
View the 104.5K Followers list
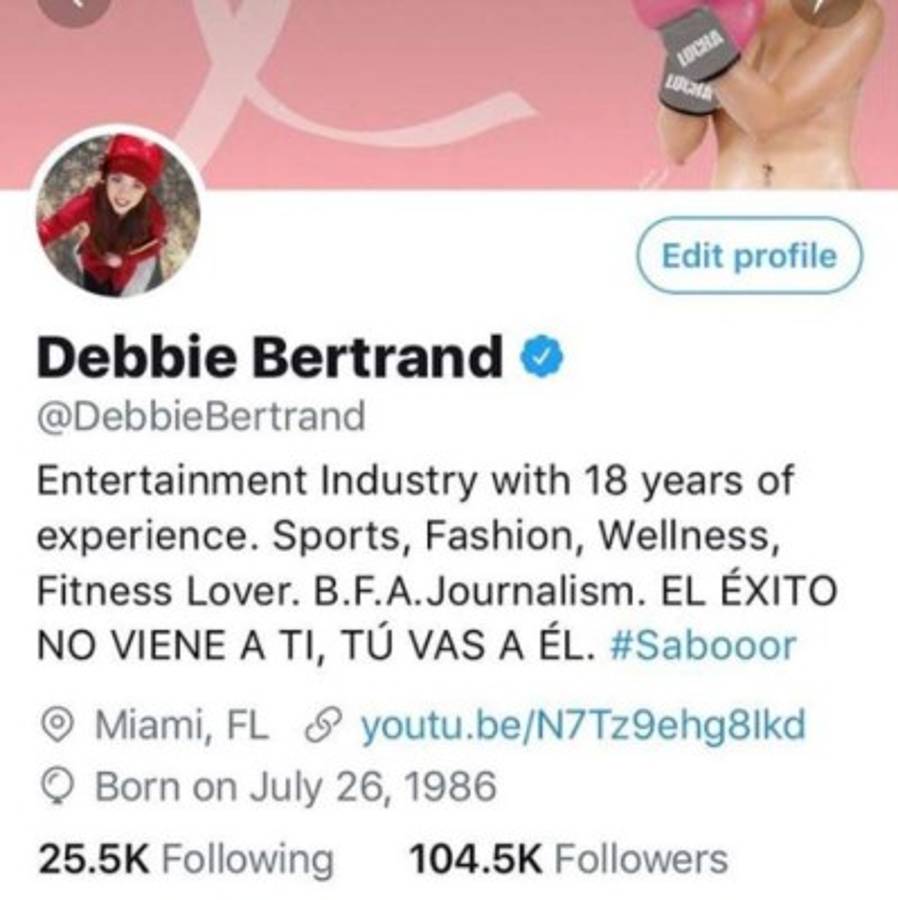pyautogui.click(x=568, y=858)
